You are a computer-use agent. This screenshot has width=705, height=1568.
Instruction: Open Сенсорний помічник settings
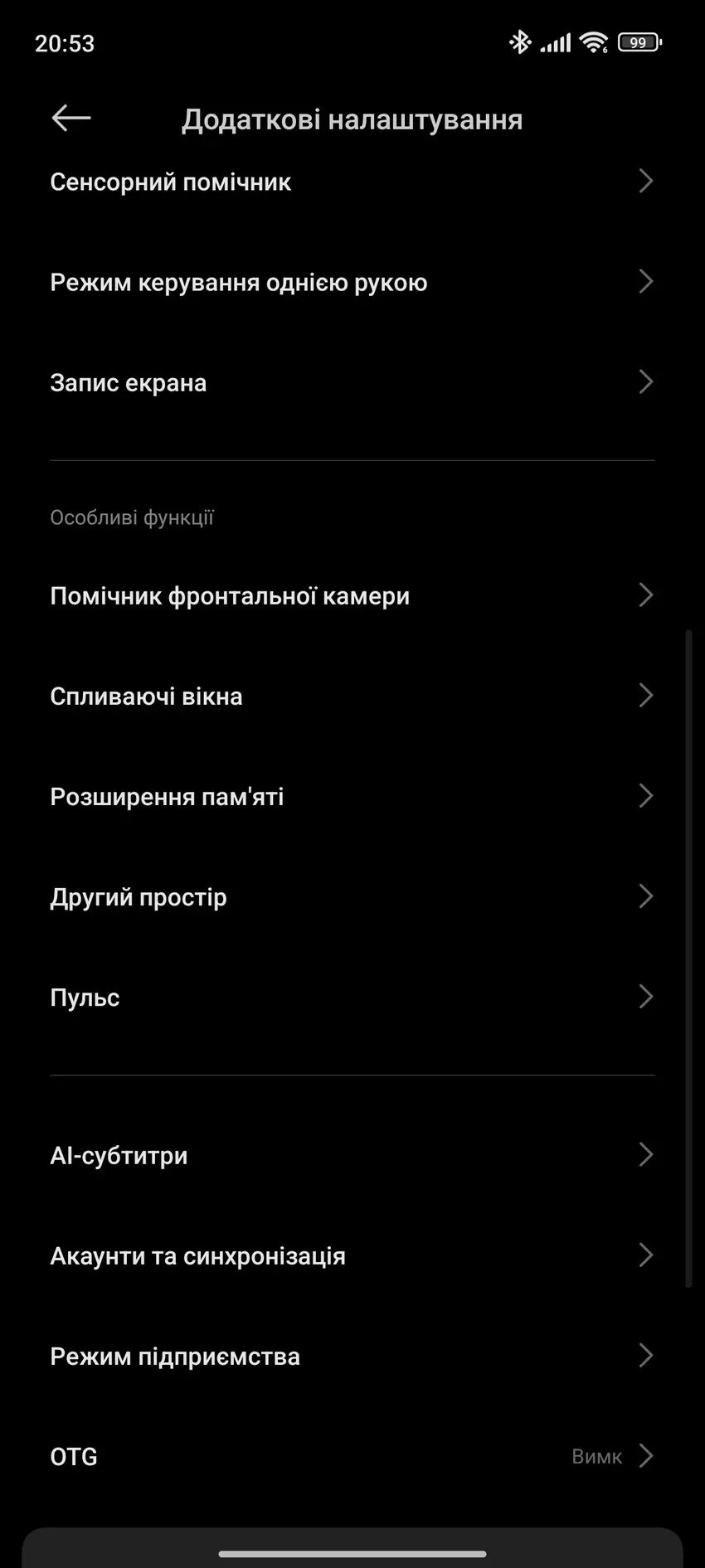point(352,182)
